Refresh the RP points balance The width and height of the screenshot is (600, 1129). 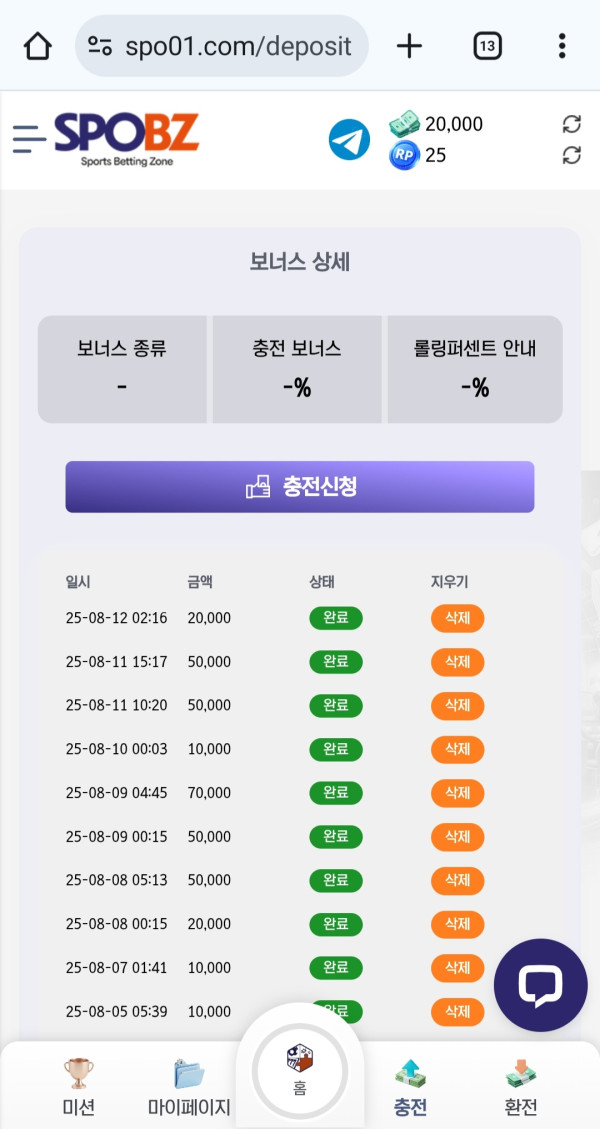tap(572, 155)
